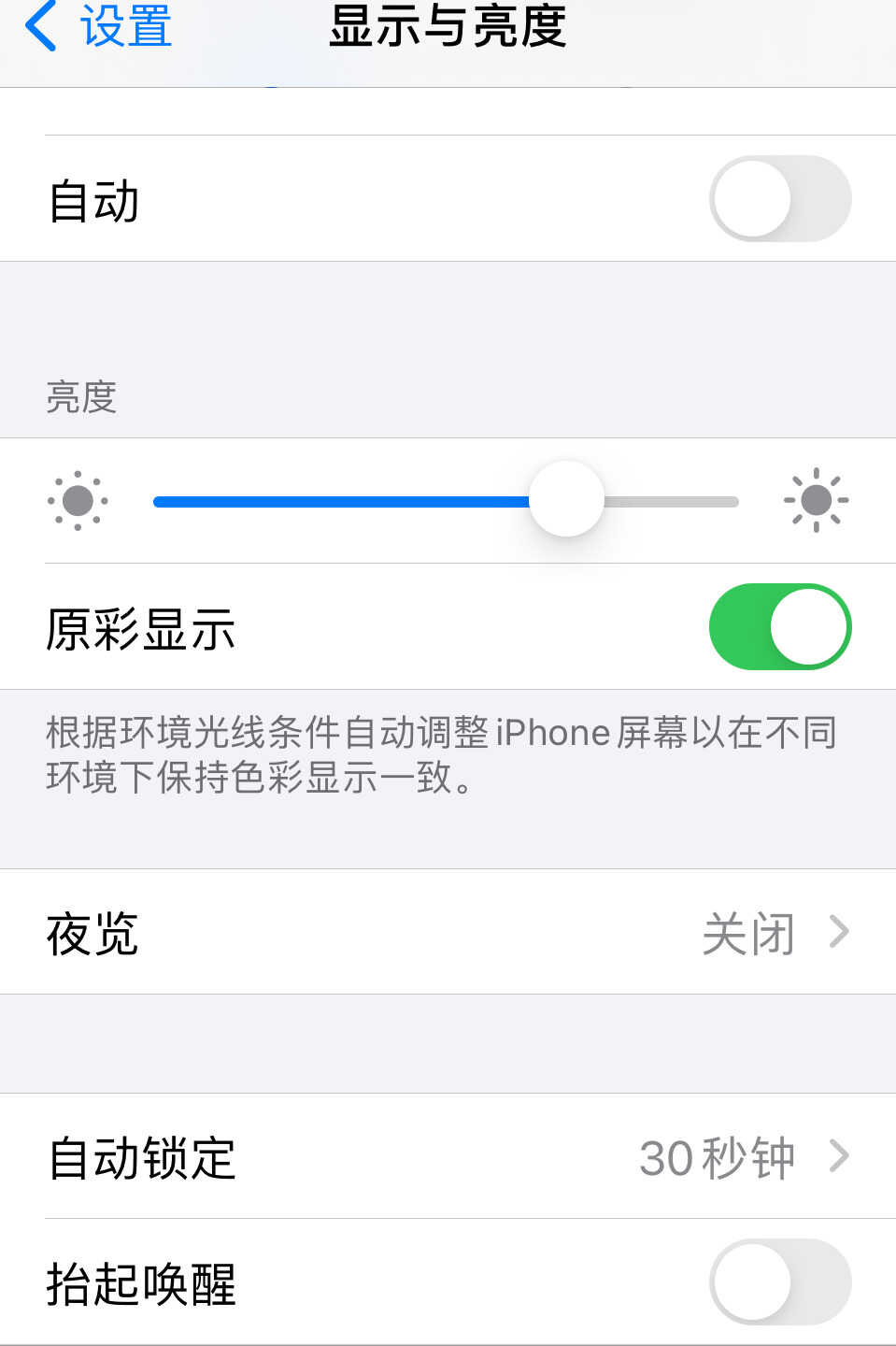896x1346 pixels.
Task: Turn off 原彩显示
Action: point(779,627)
